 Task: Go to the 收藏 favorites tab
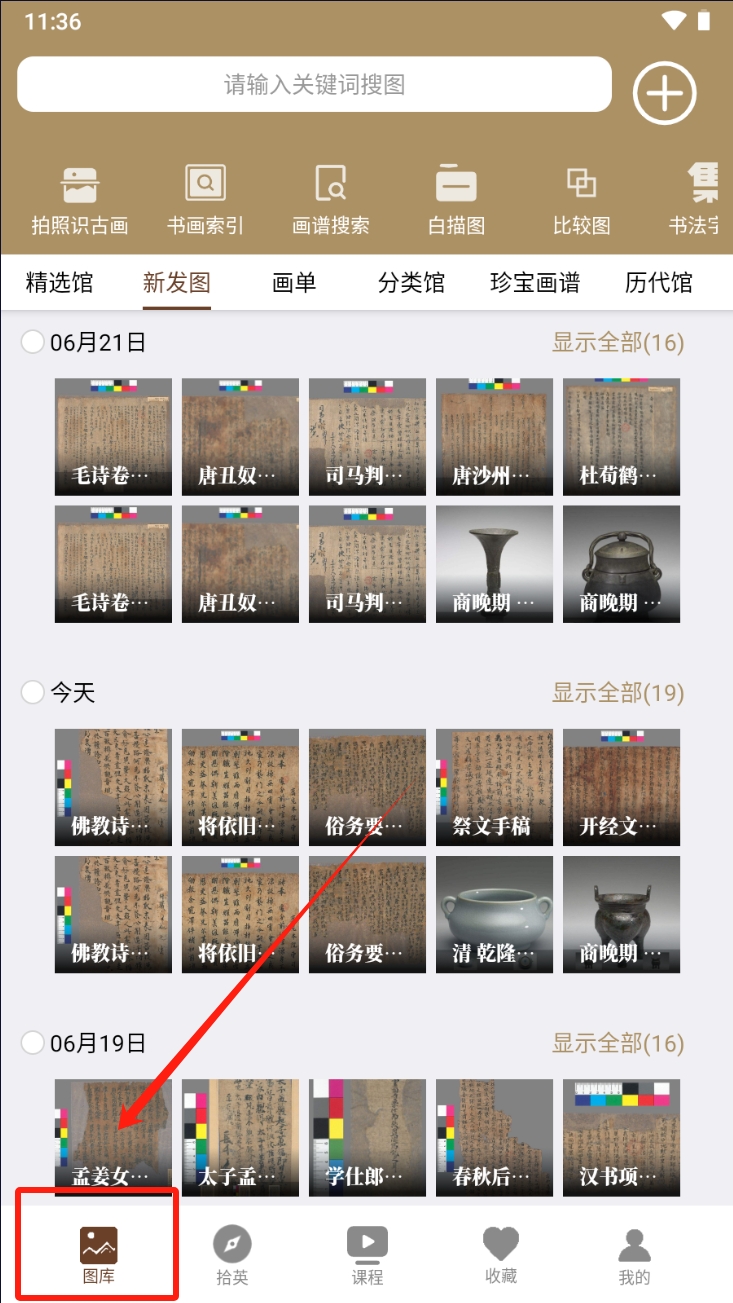point(501,1256)
